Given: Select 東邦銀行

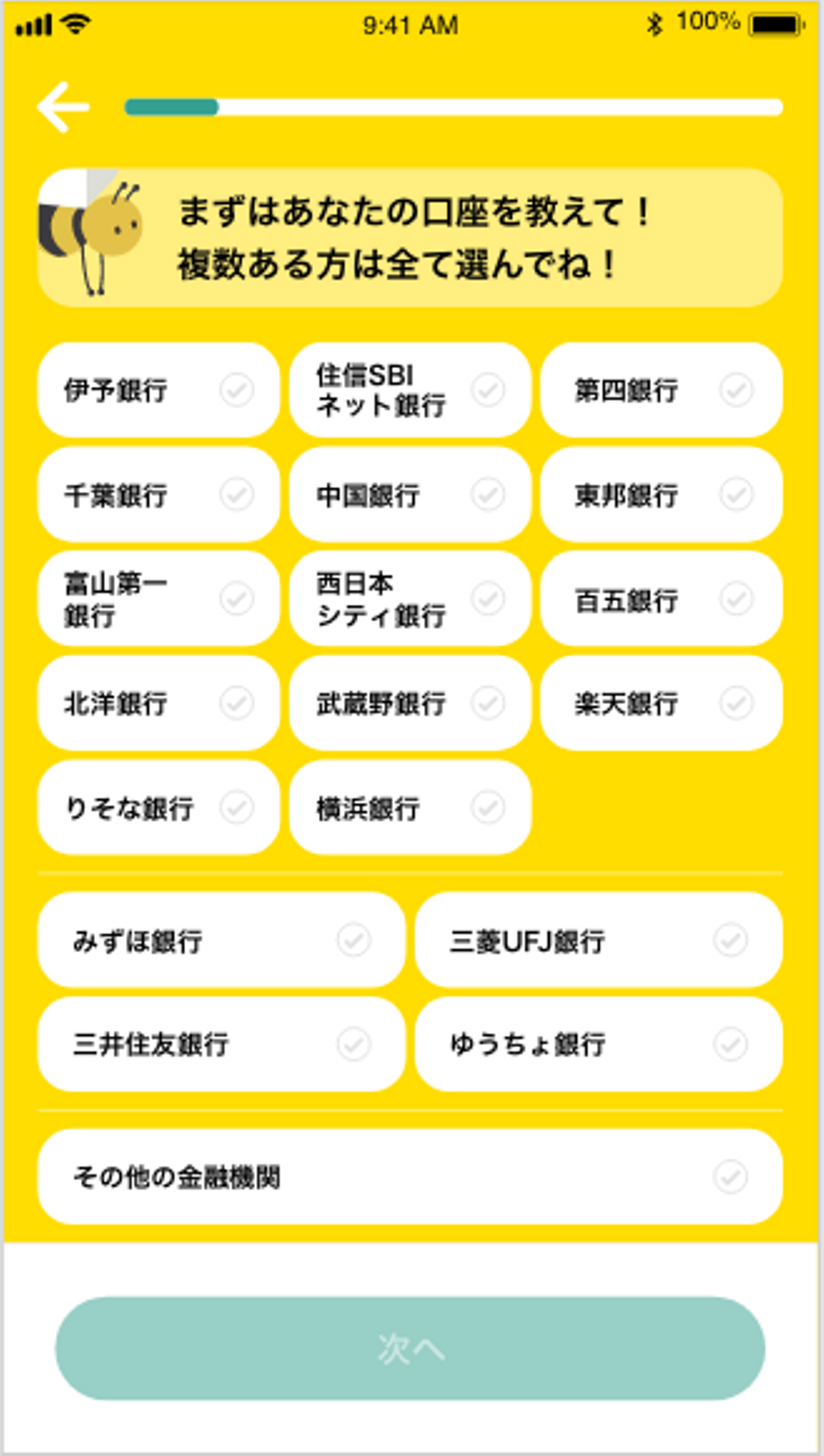Looking at the screenshot, I should [661, 494].
